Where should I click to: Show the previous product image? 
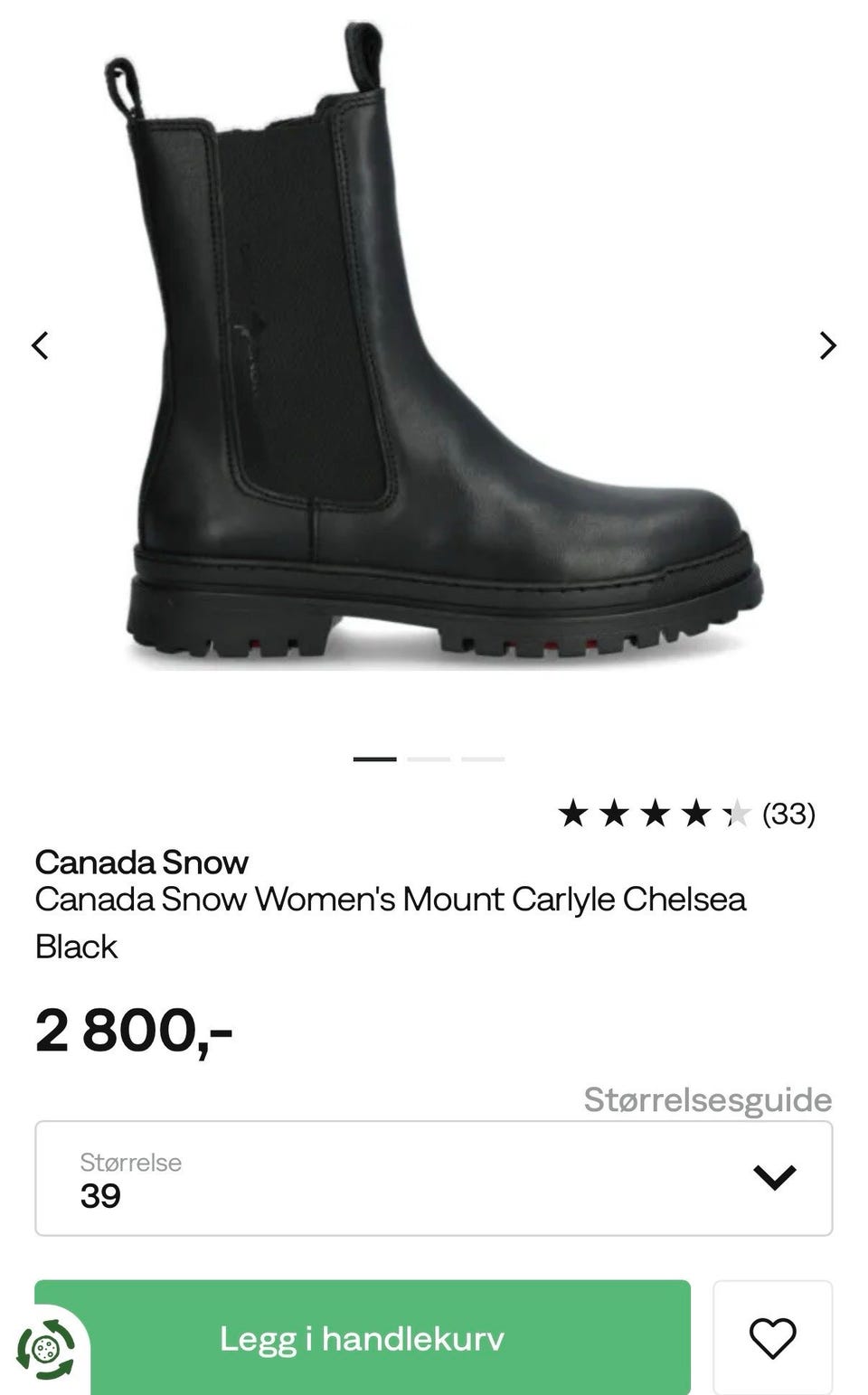(40, 345)
